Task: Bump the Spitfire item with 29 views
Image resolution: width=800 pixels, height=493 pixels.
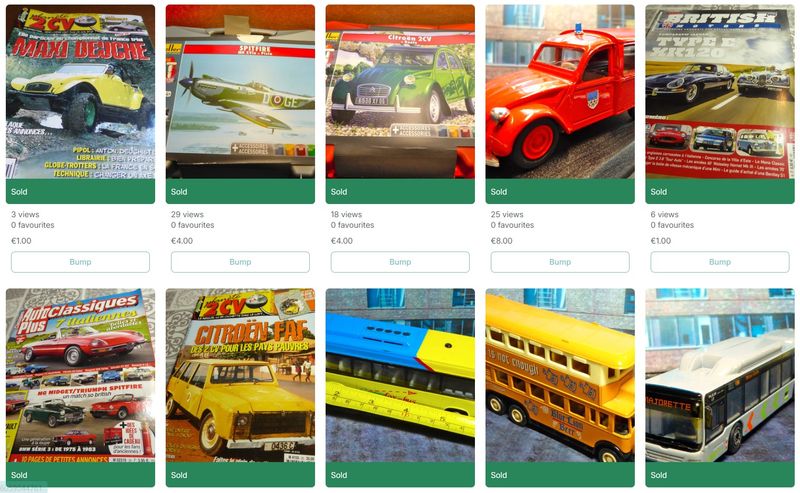Action: (x=240, y=262)
